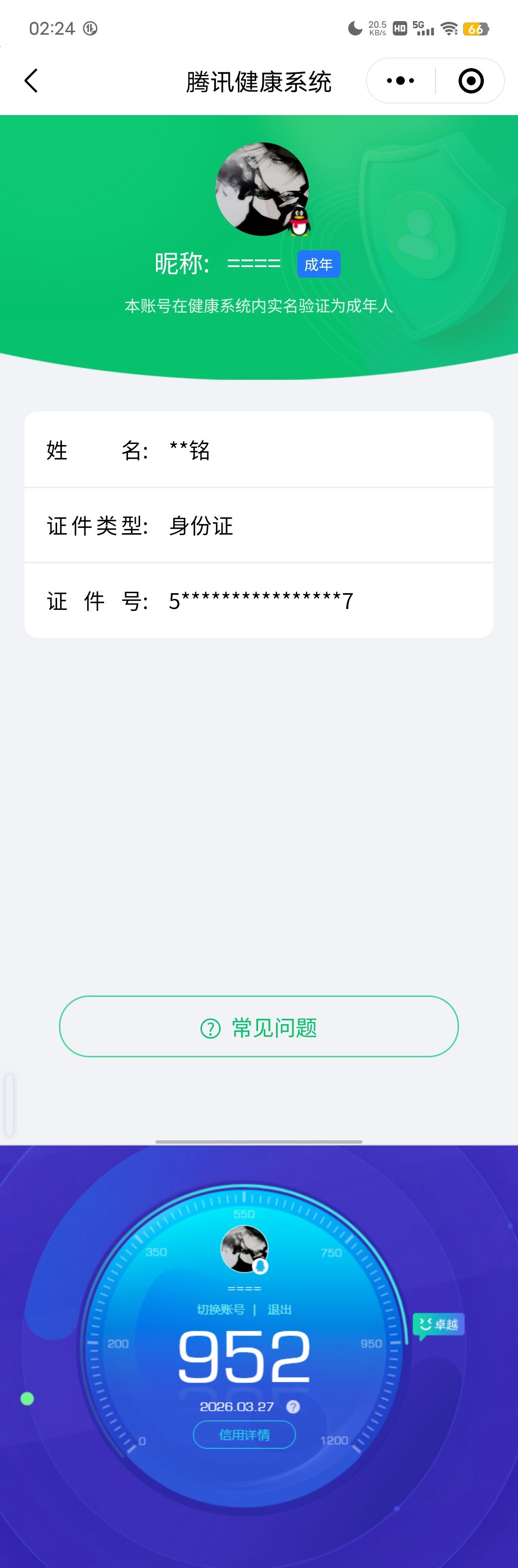The image size is (518, 1568).
Task: Go back from Tencent Health System page
Action: 31,81
